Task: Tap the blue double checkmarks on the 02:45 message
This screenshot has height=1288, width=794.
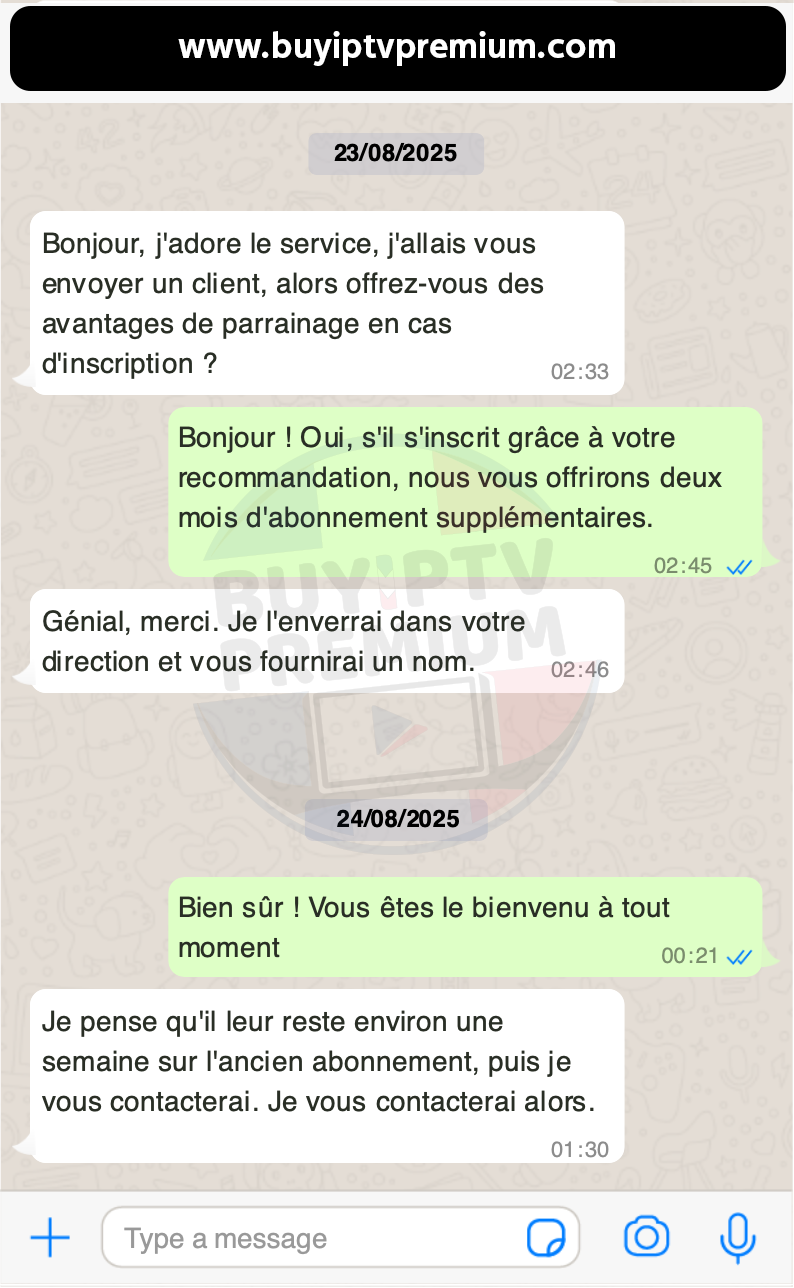Action: click(739, 566)
